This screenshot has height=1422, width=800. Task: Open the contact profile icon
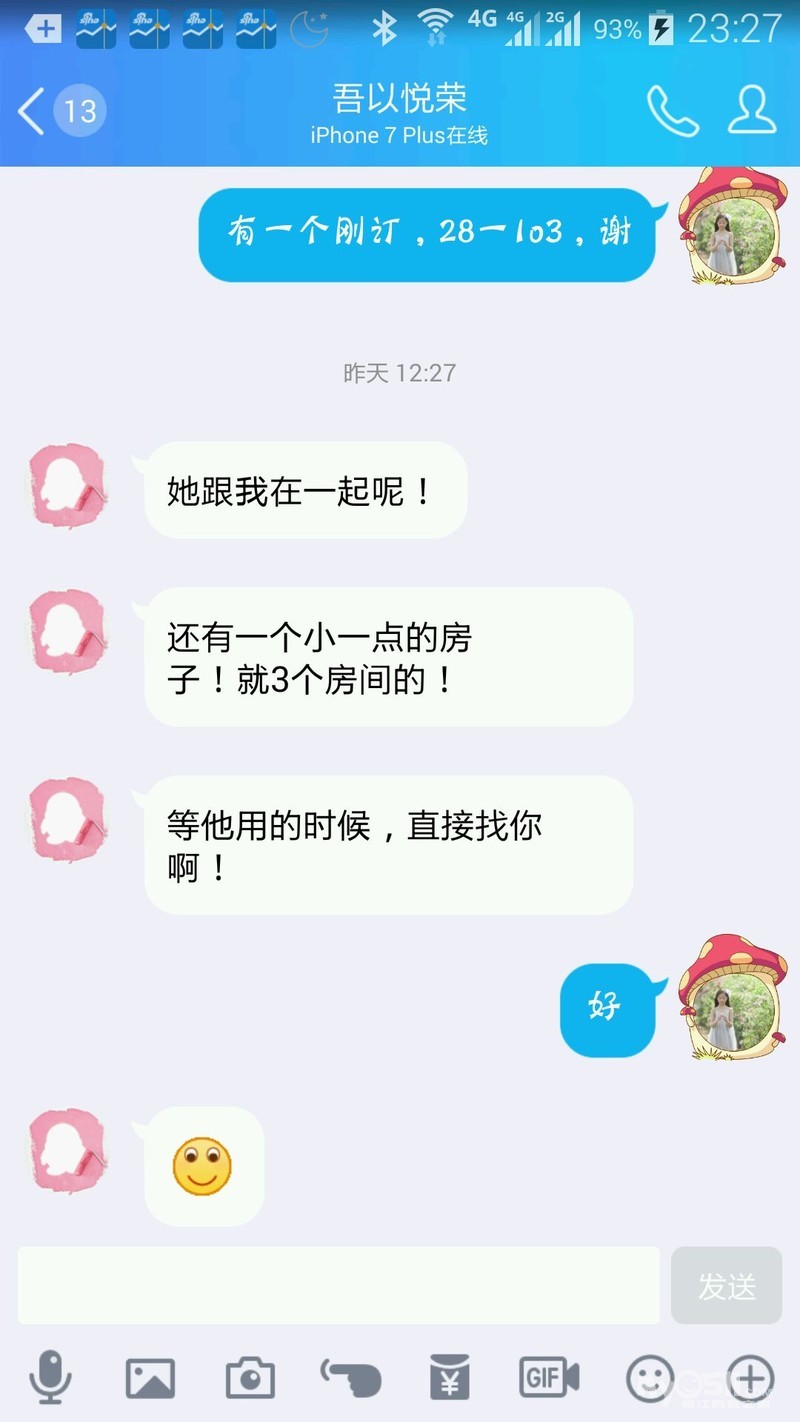(752, 111)
